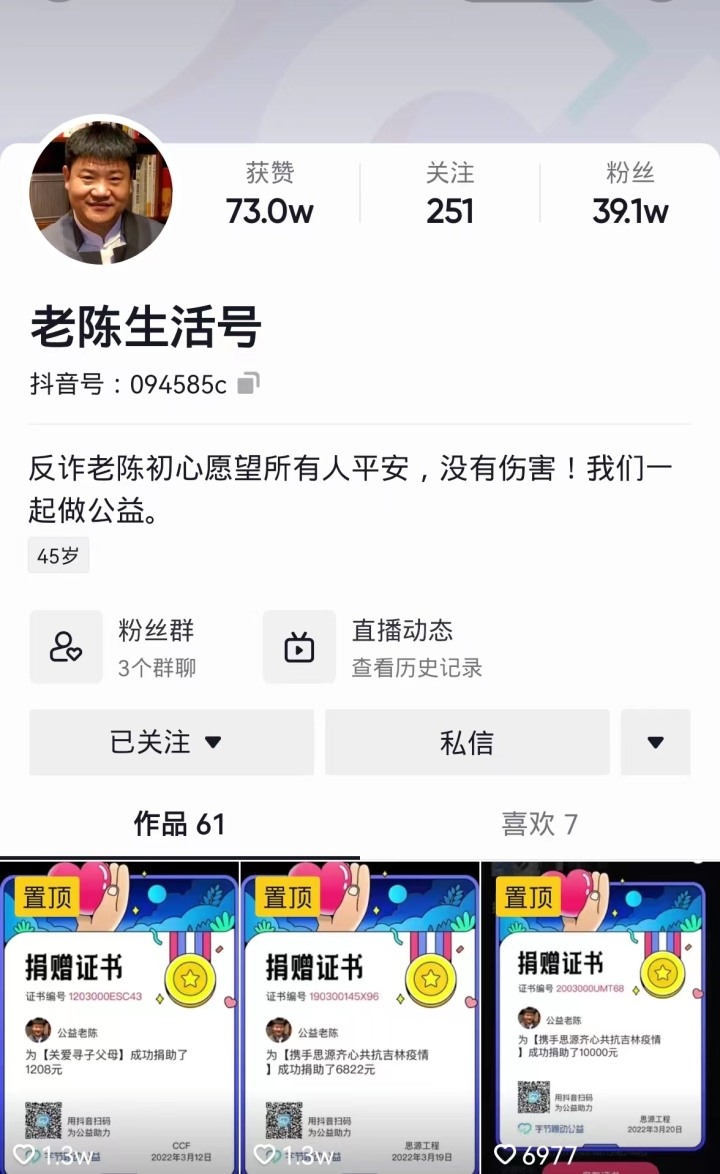Switch to the 喜欢 7 tab
The image size is (720, 1174).
(539, 825)
